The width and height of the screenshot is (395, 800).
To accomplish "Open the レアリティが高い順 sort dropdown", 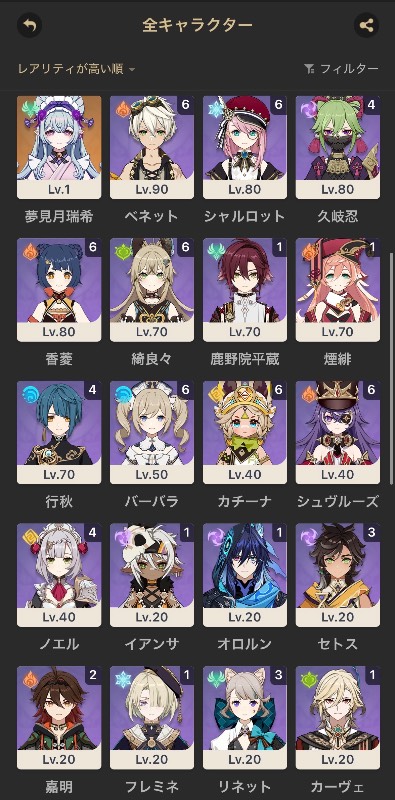I will [x=76, y=69].
